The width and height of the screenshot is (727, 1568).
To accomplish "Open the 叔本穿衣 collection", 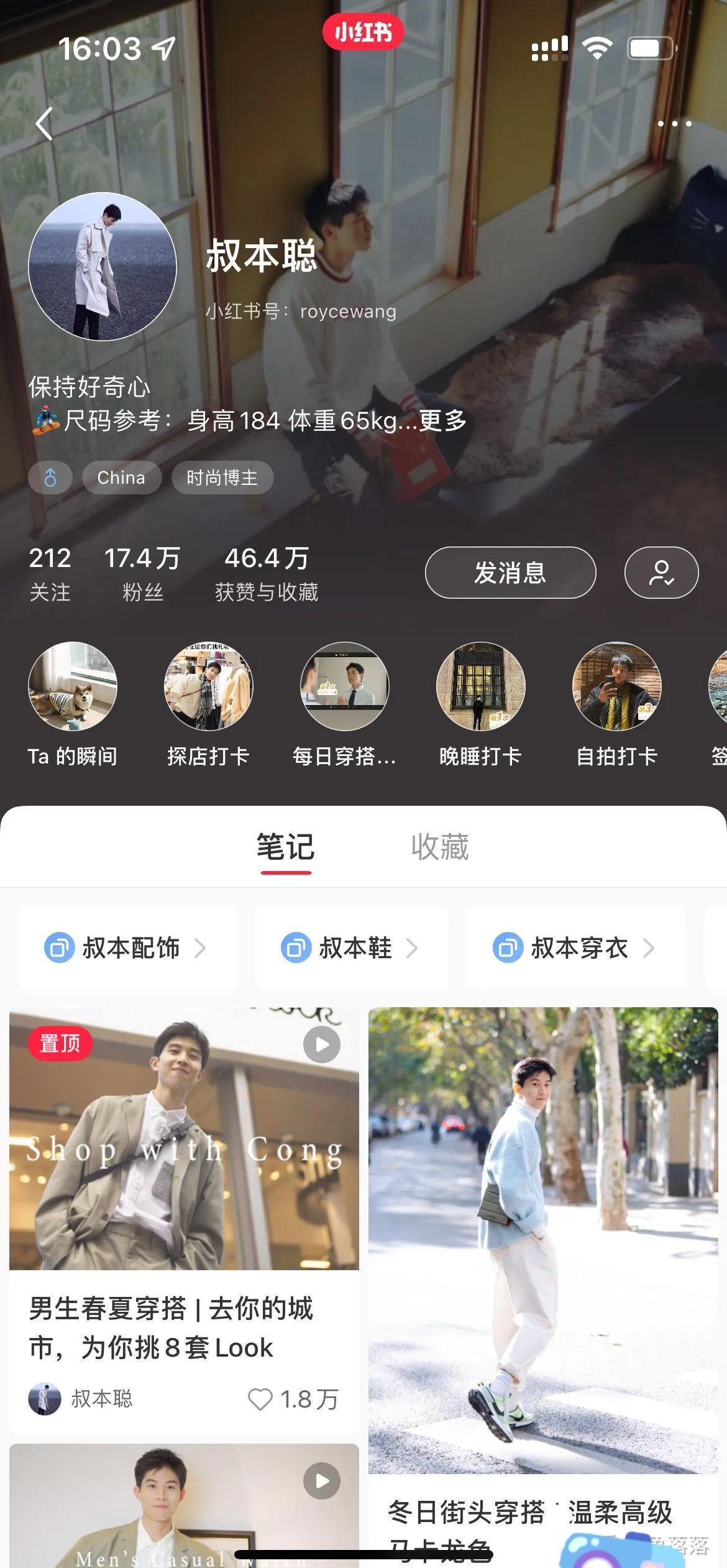I will (x=575, y=948).
